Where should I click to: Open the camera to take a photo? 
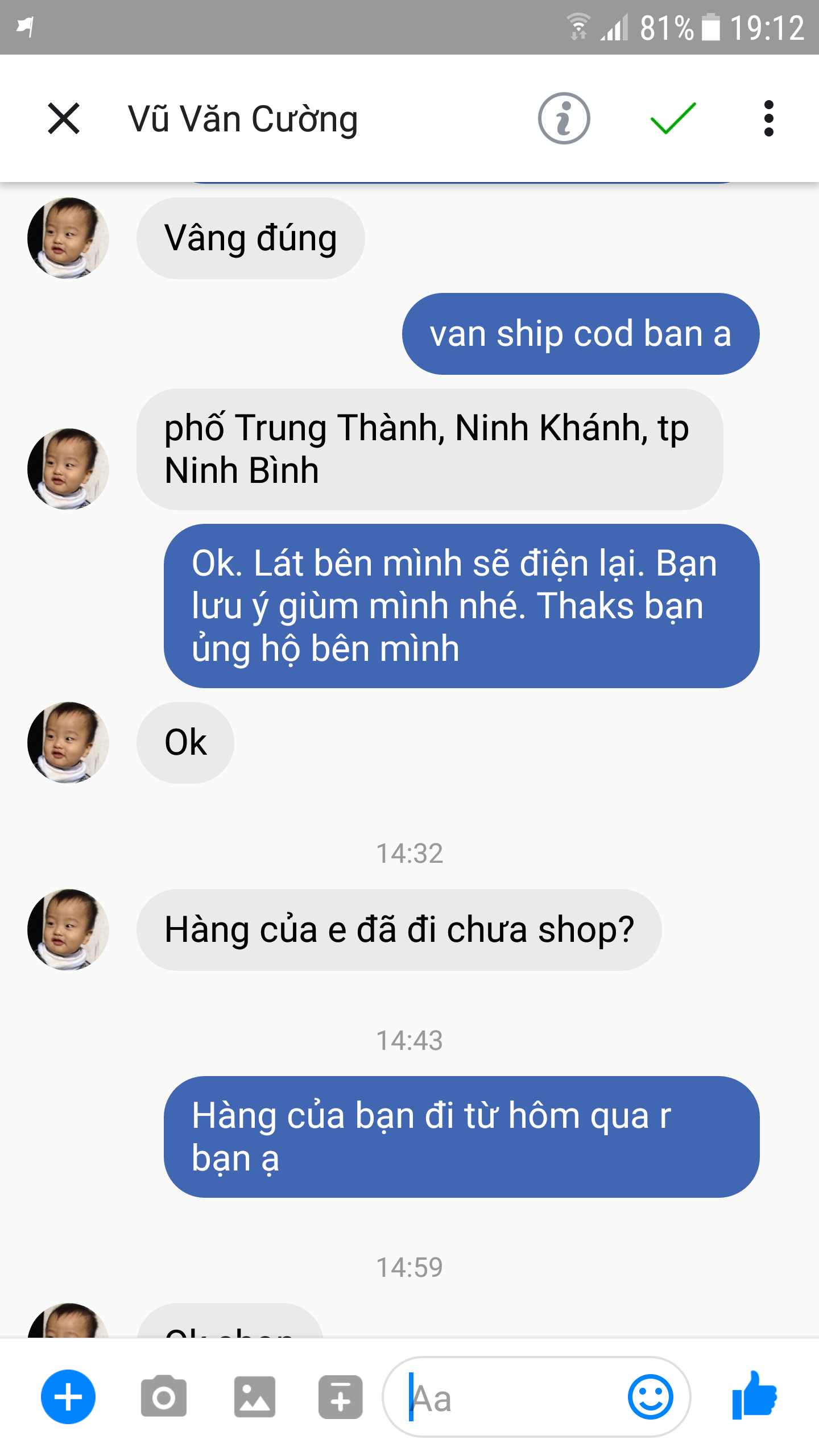(164, 1397)
